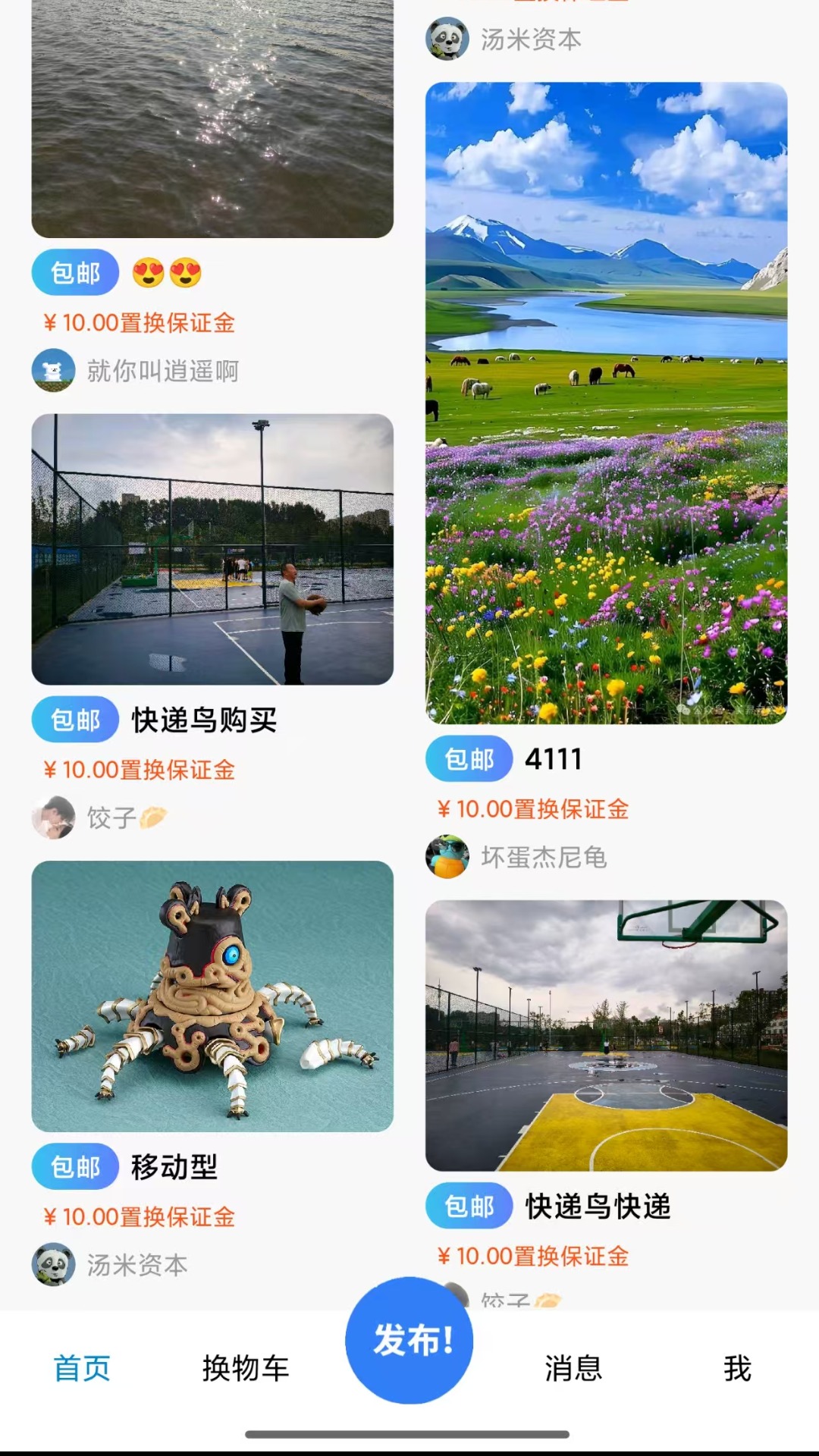This screenshot has height=1456, width=819.
Task: Click 包邮 badge on 快递鸟快递 listing
Action: coord(468,1203)
